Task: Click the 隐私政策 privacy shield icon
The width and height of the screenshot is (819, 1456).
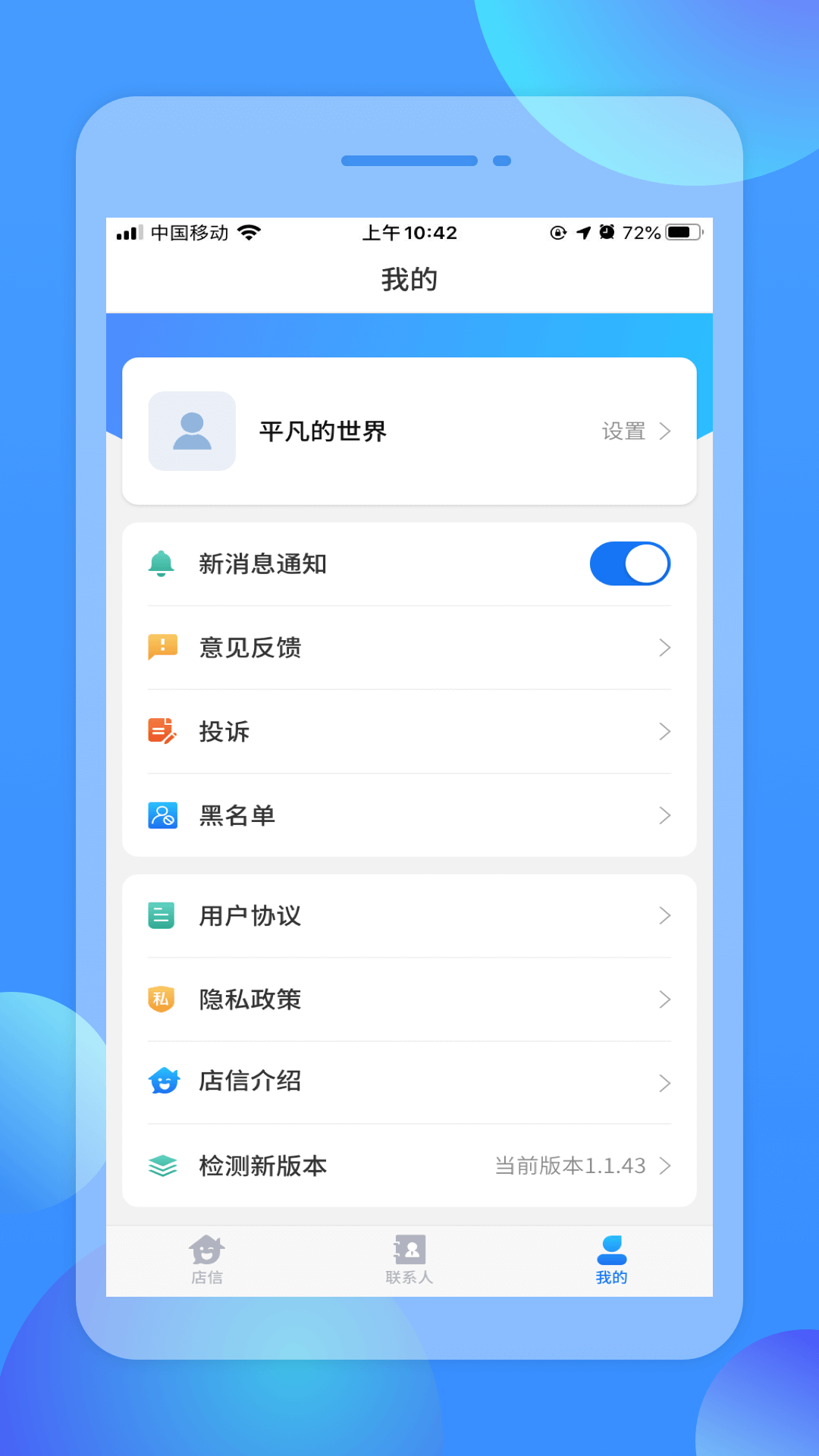Action: point(162,999)
